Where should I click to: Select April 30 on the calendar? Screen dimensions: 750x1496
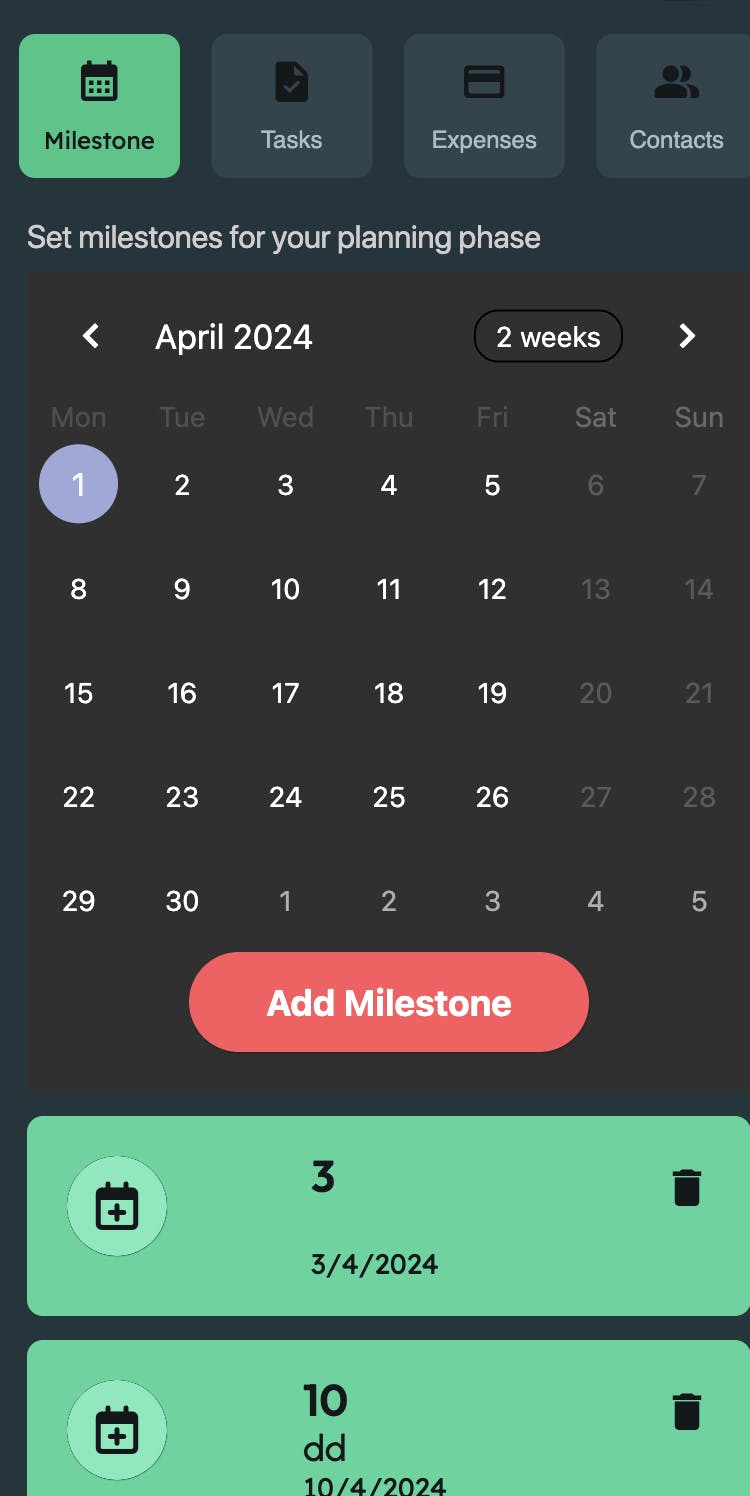coord(182,901)
